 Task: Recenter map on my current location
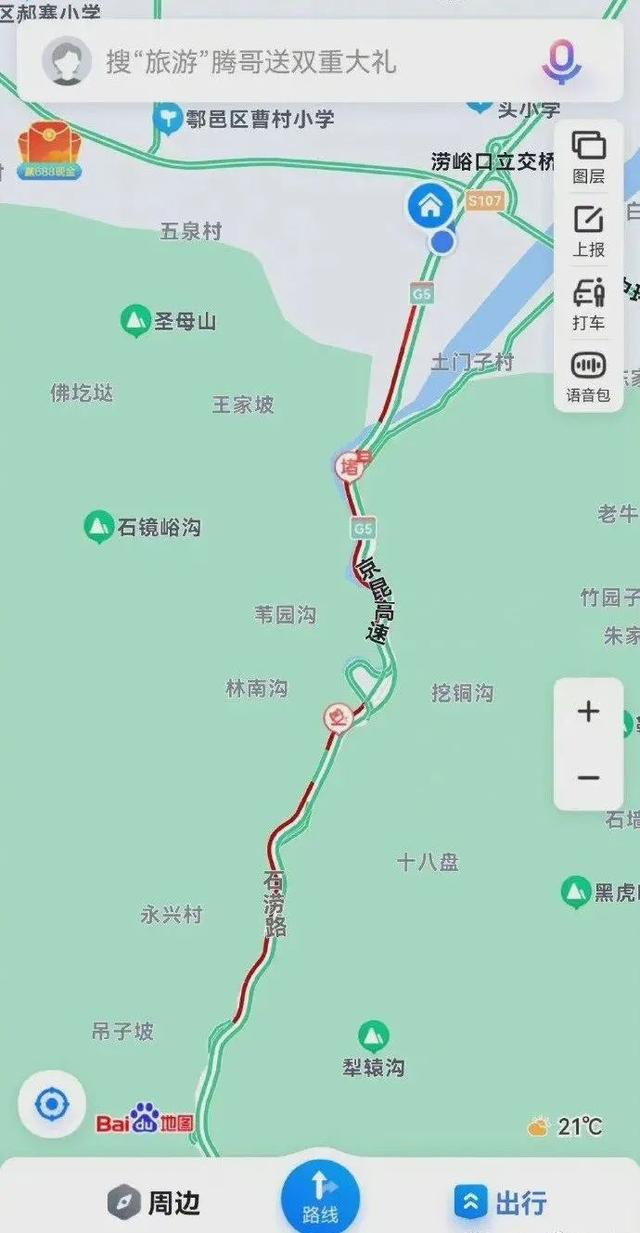click(x=52, y=1104)
